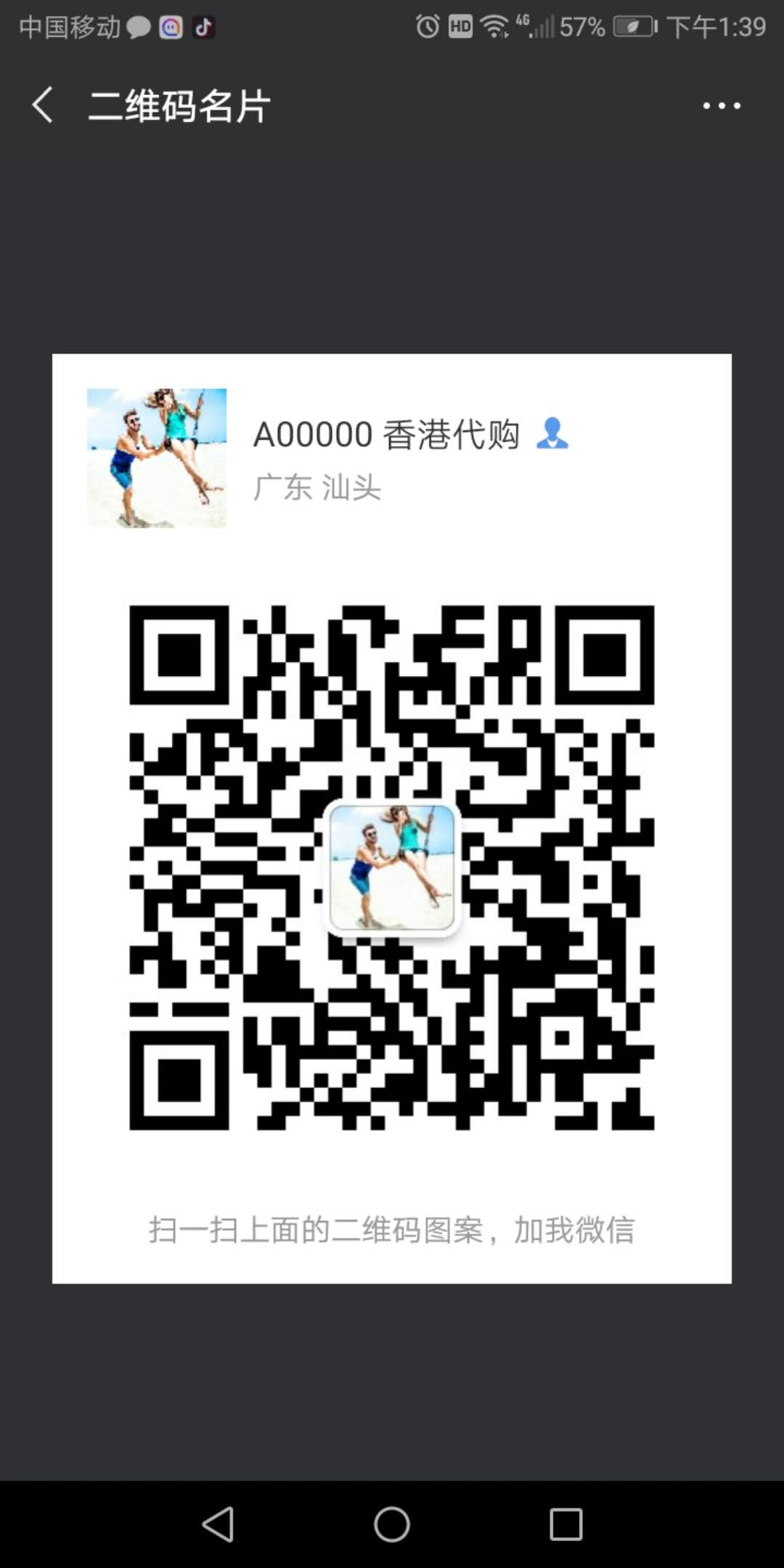
Task: Tap the 57% battery percentage toggle area
Action: (x=581, y=27)
